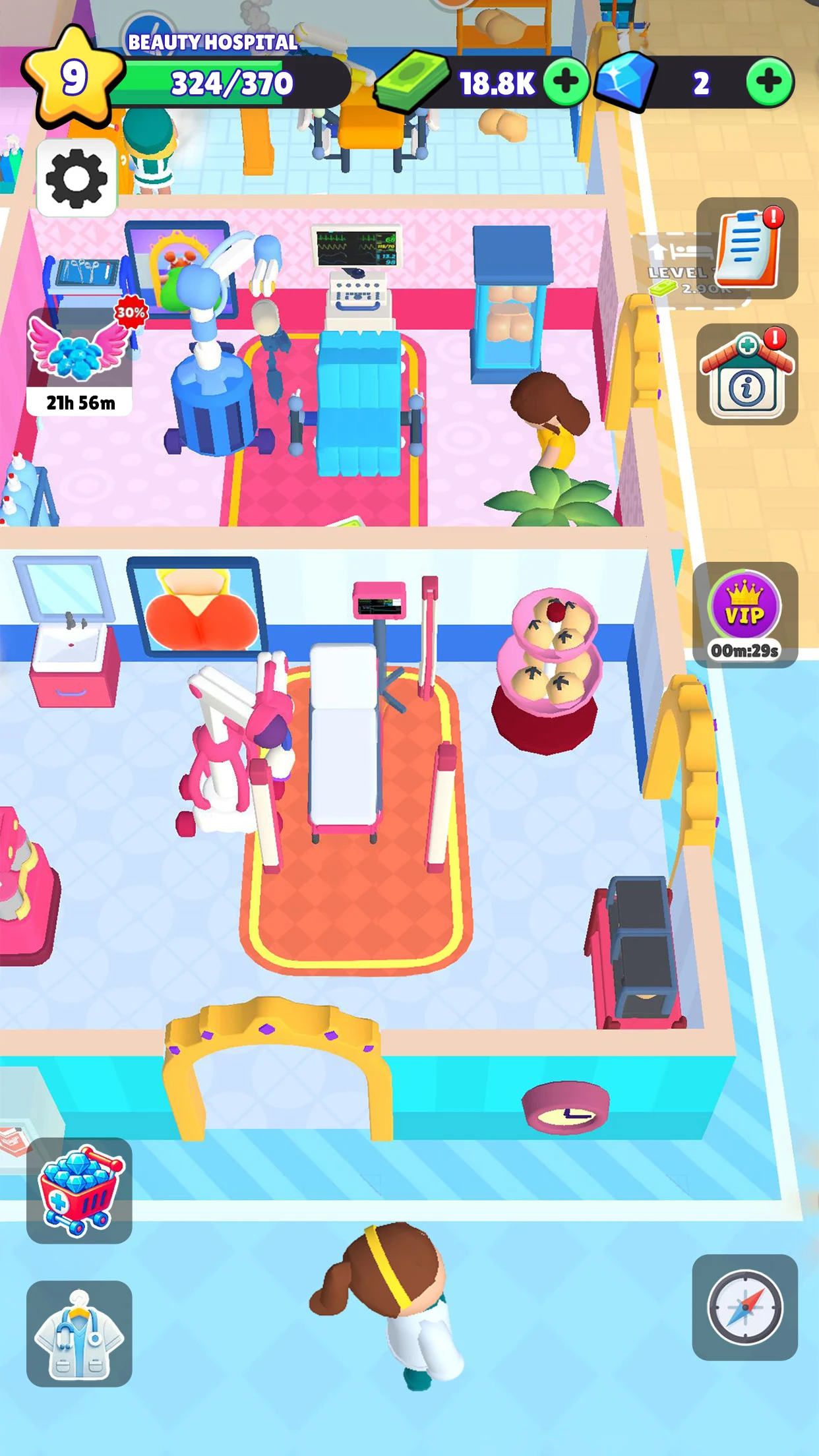This screenshot has height=1456, width=819.
Task: Open the doctor coat outfits menu
Action: (79, 1333)
